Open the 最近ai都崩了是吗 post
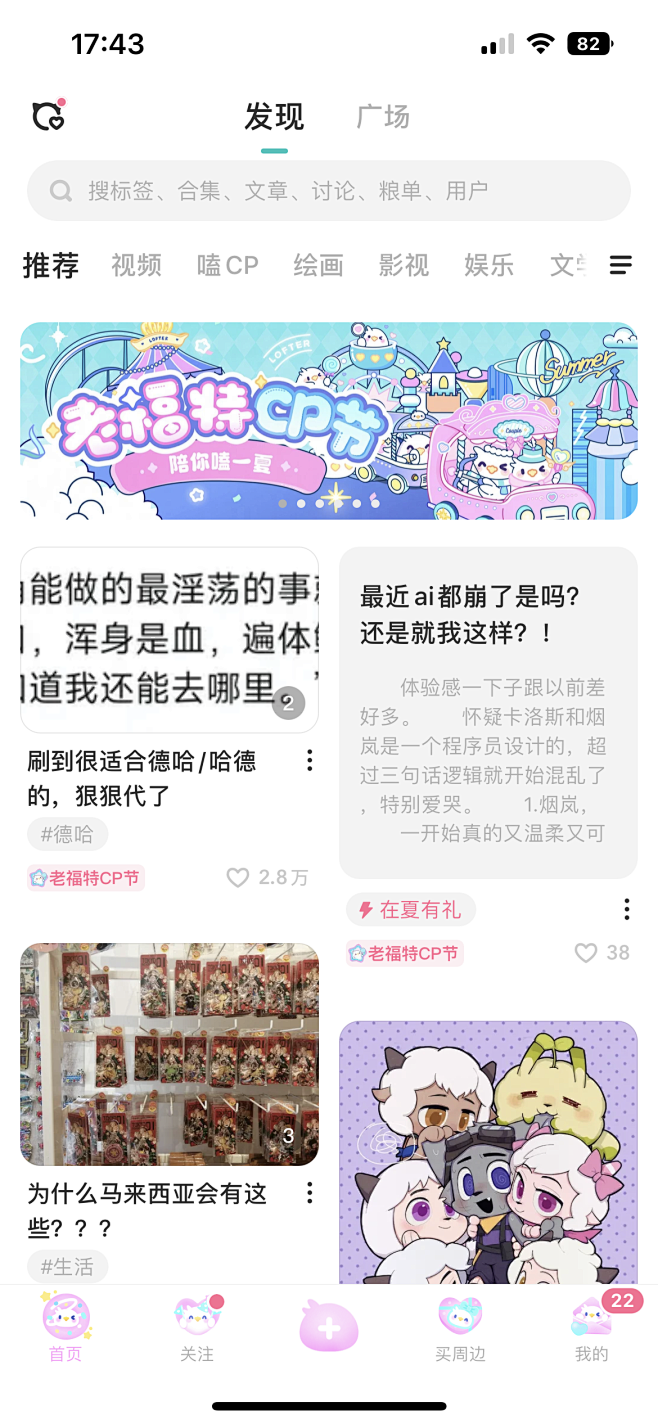 coord(488,712)
